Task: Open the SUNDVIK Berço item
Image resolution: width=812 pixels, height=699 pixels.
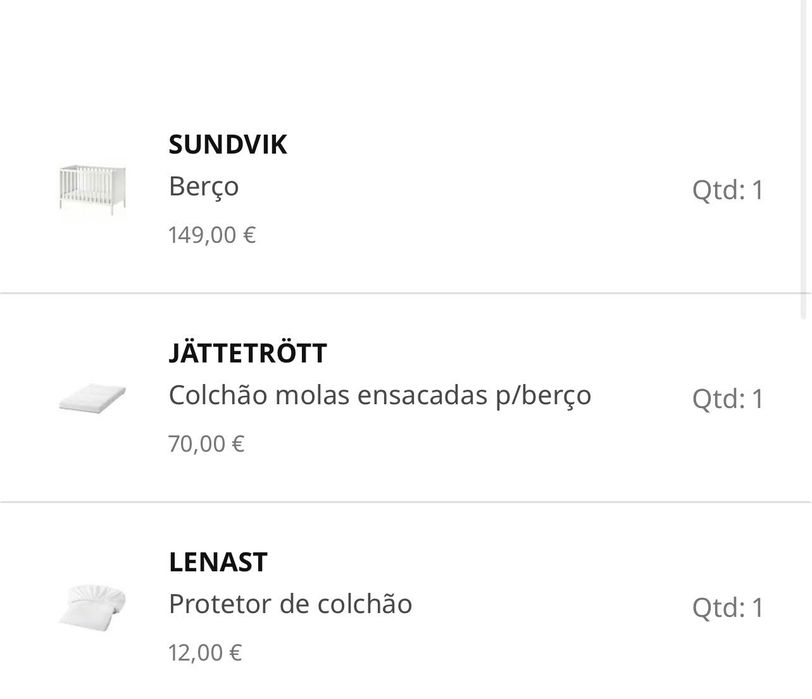Action: click(x=228, y=145)
